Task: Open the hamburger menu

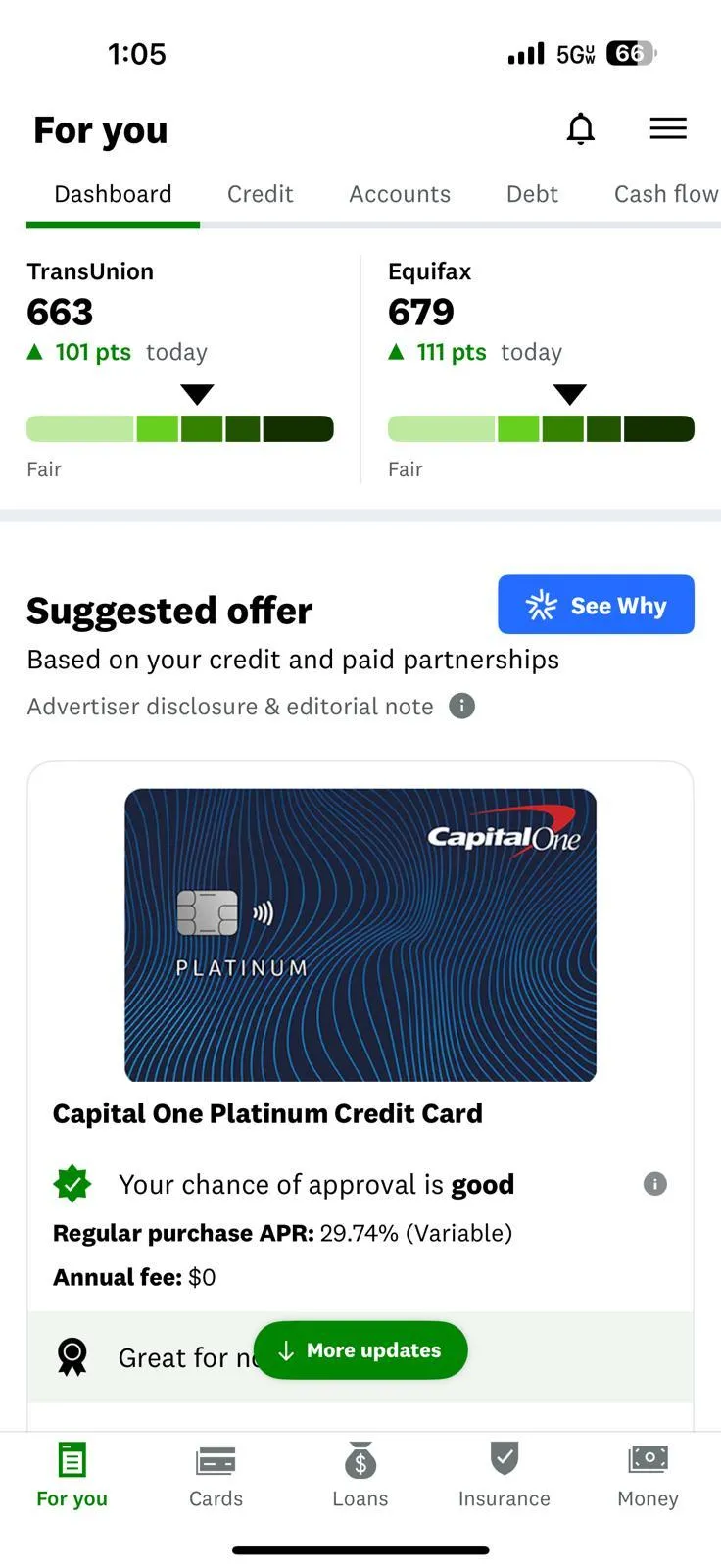Action: [x=668, y=128]
